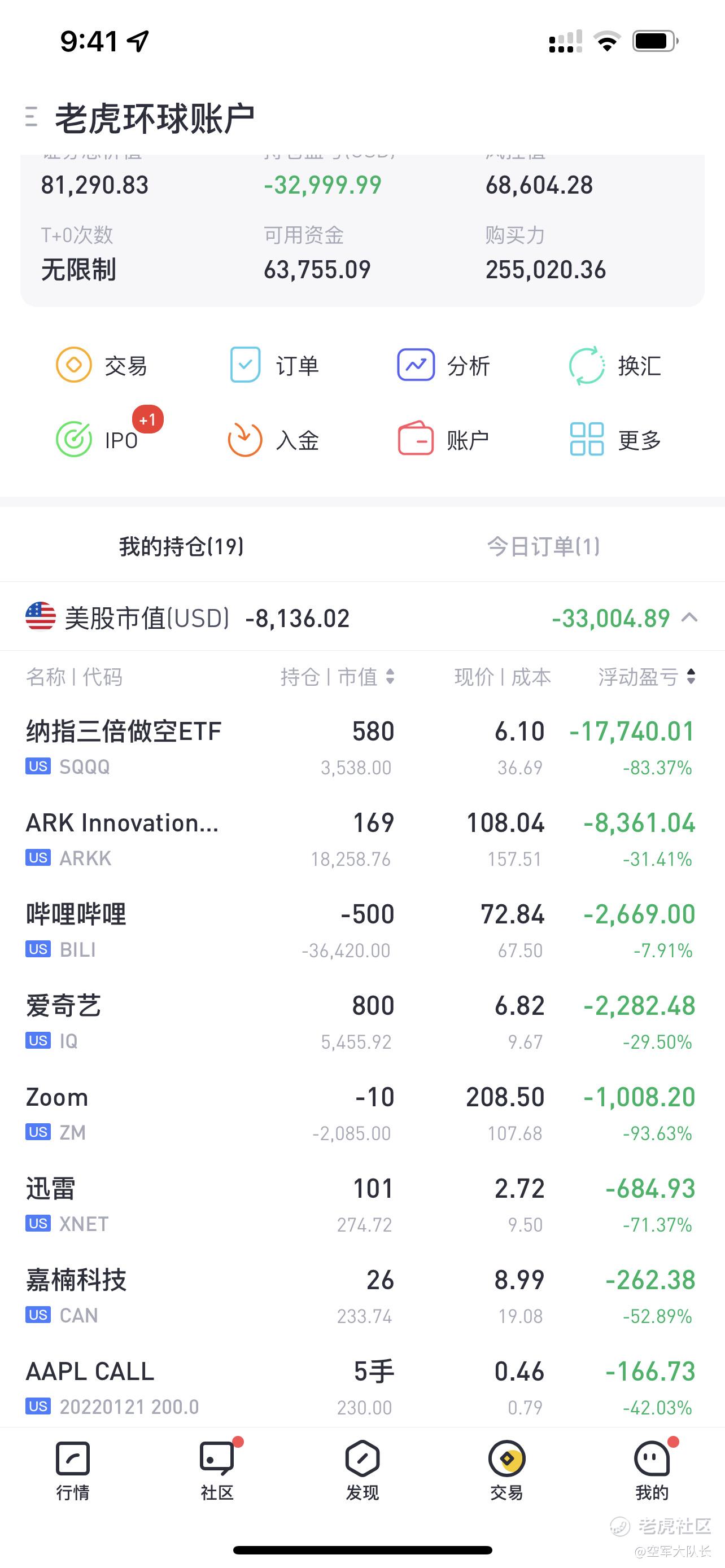This screenshot has width=725, height=1568.
Task: Open the 换汇 currency exchange shortcut
Action: 615,365
